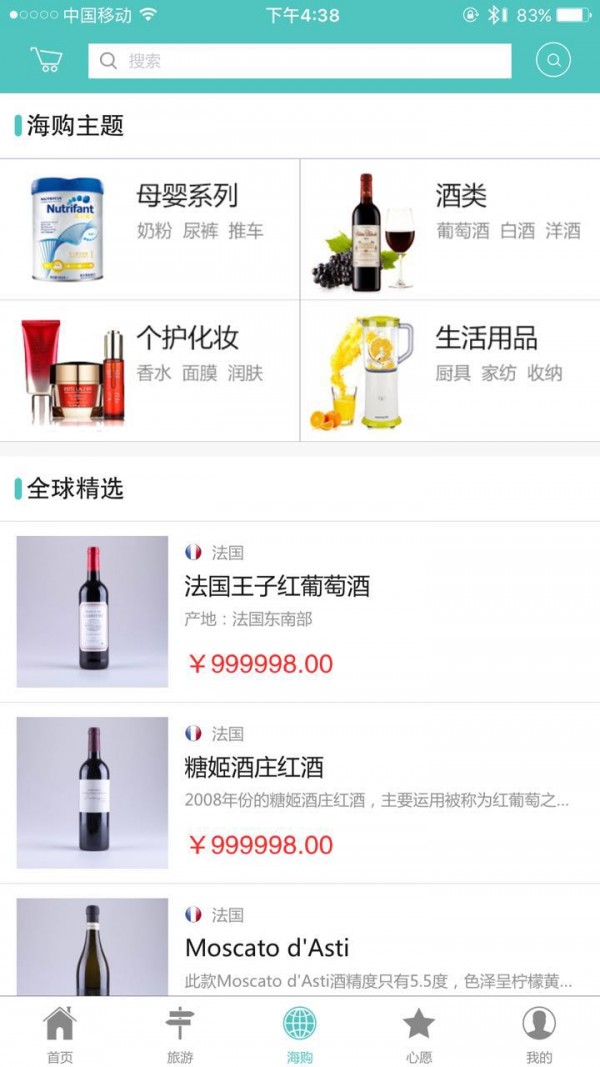600x1067 pixels.
Task: Switch to the 心愿 tab
Action: (419, 1034)
